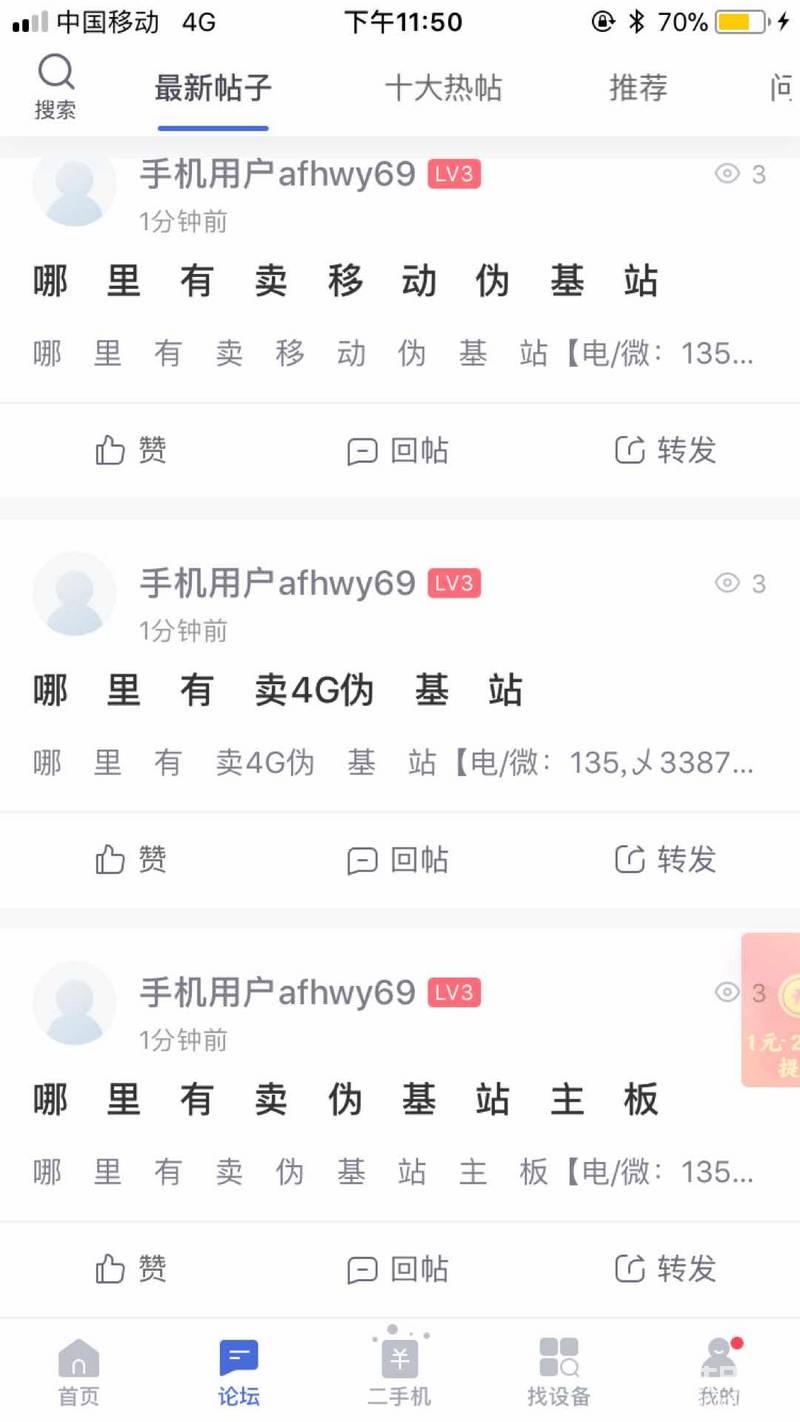
Task: Tap 转发 under the 伪基站主板 post
Action: pos(665,1269)
